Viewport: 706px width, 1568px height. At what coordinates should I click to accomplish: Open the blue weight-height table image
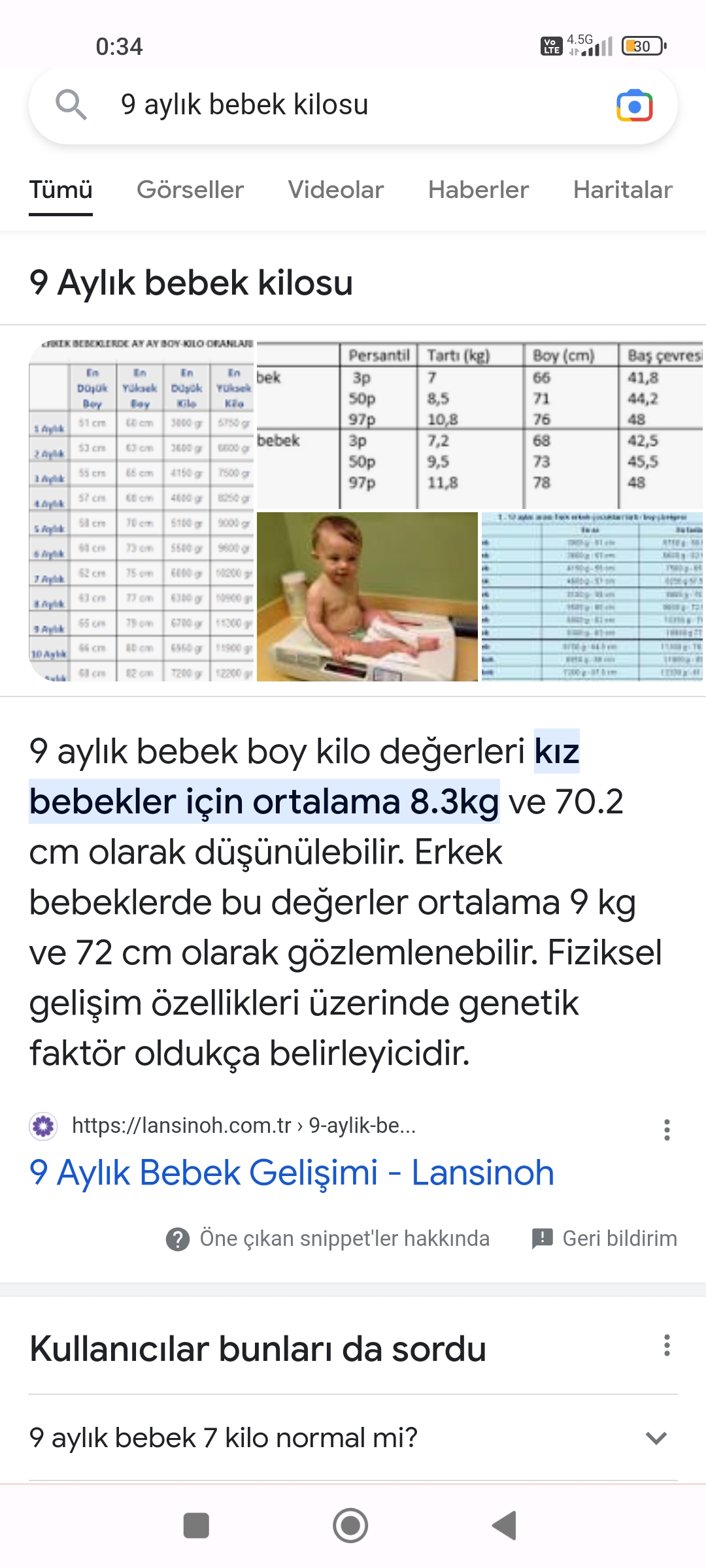(592, 596)
